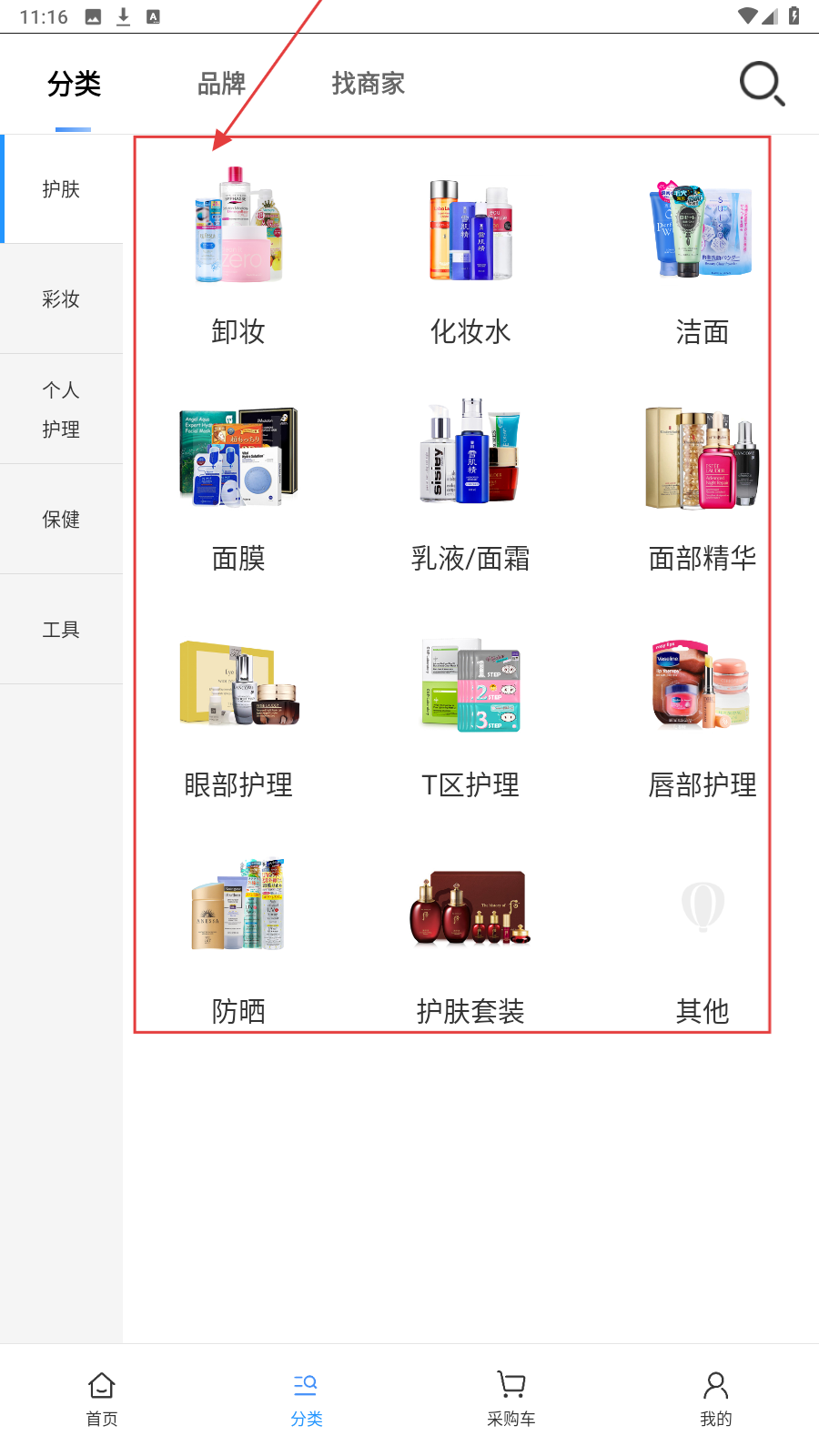Select 工具 in the side menu
This screenshot has height=1456, width=819.
tap(61, 629)
